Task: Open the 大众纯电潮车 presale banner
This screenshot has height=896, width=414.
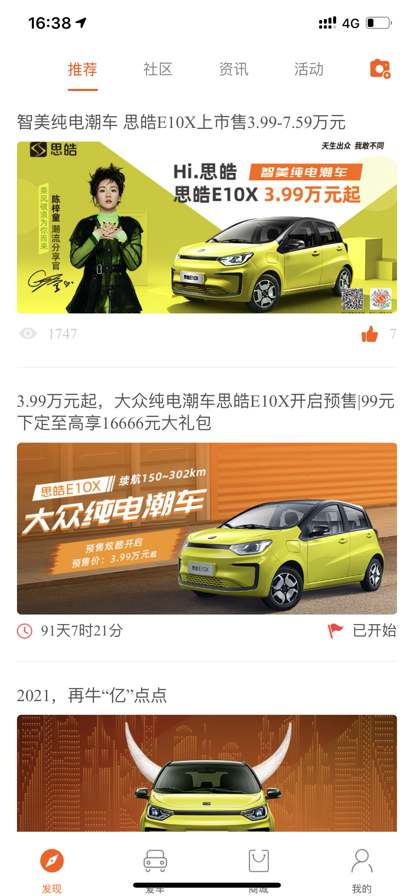Action: click(207, 529)
